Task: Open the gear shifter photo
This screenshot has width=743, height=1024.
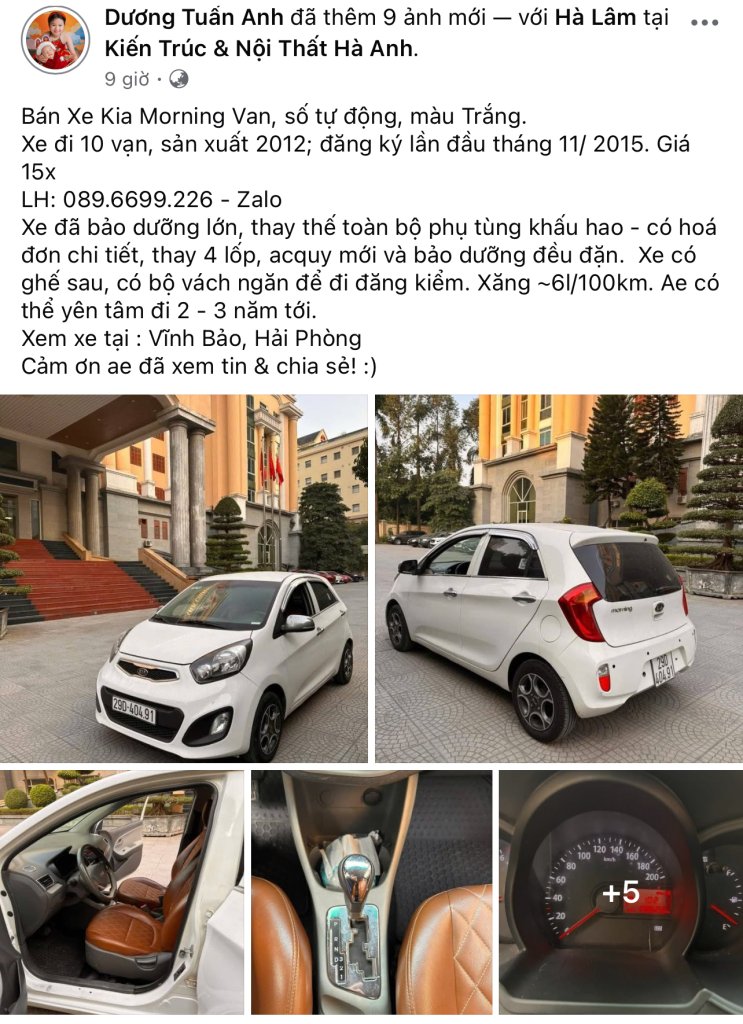Action: pos(371,892)
